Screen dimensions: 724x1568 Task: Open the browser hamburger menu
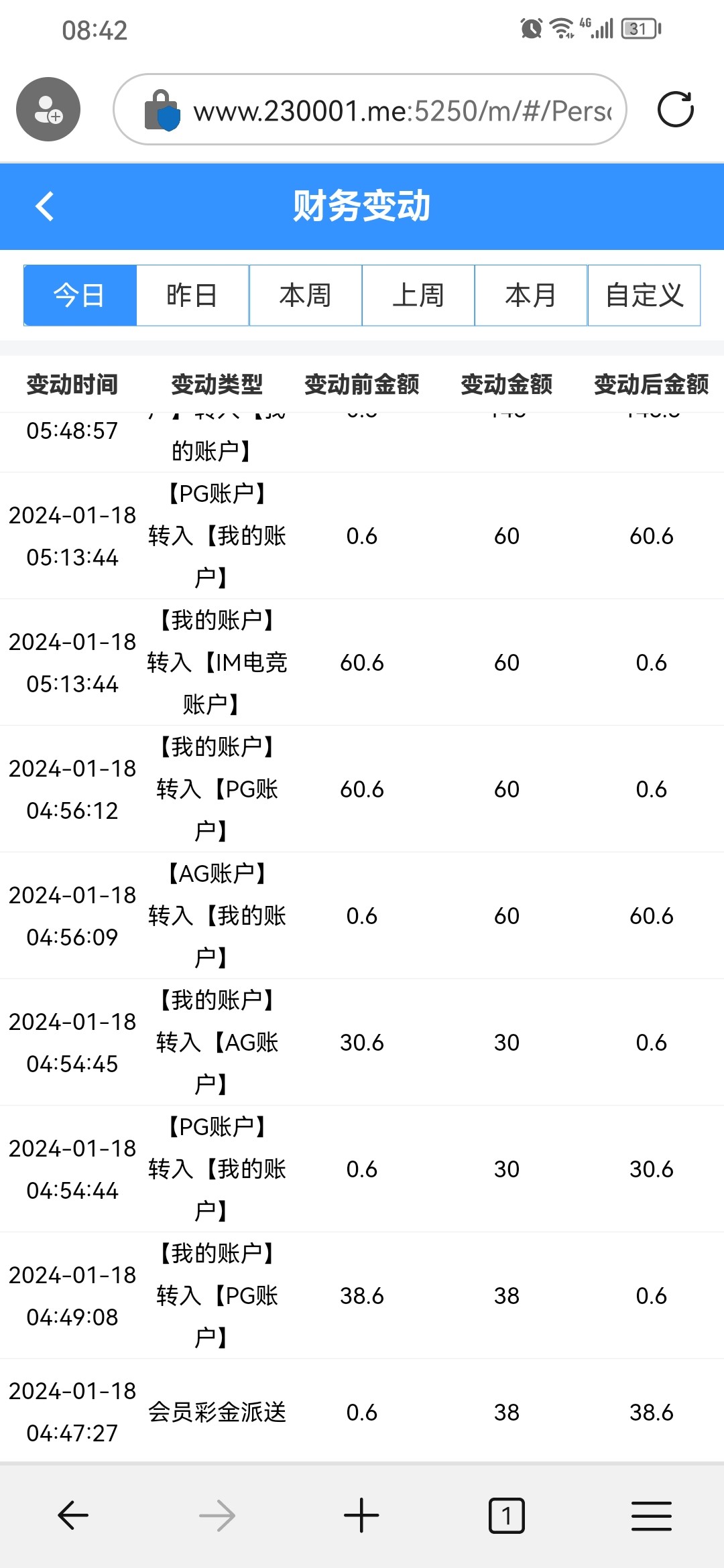click(x=651, y=1515)
